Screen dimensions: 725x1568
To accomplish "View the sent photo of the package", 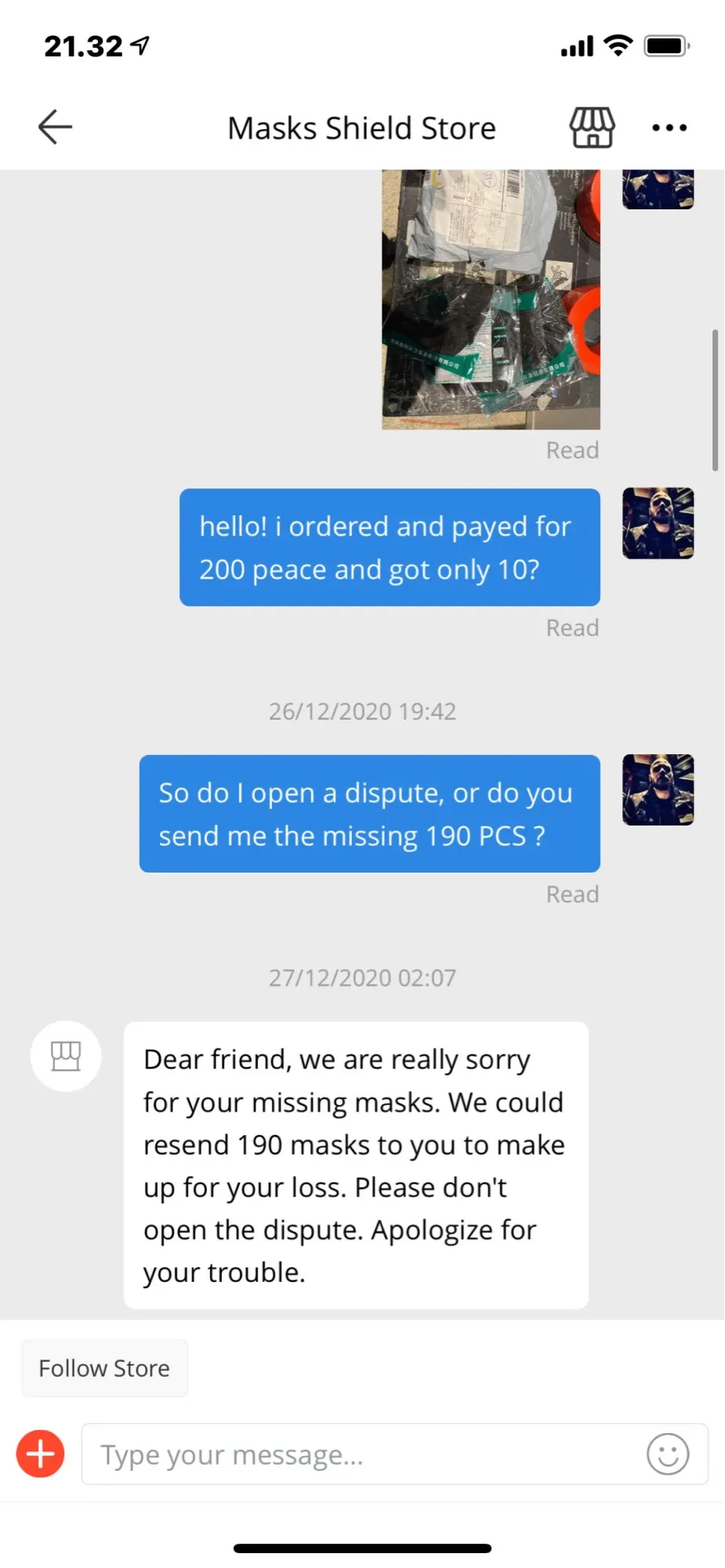I will (491, 299).
